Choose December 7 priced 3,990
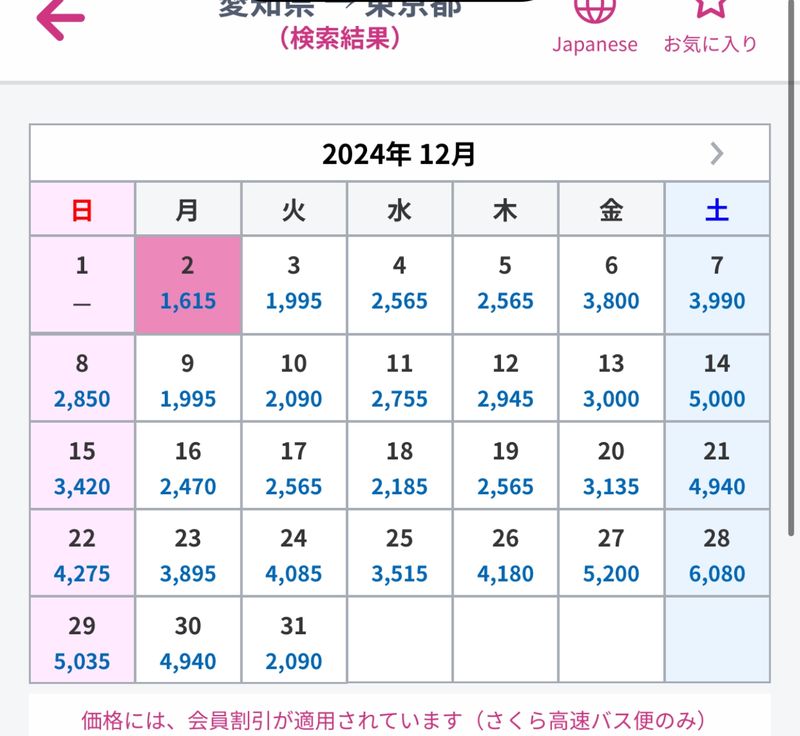The height and width of the screenshot is (736, 800). [x=717, y=284]
